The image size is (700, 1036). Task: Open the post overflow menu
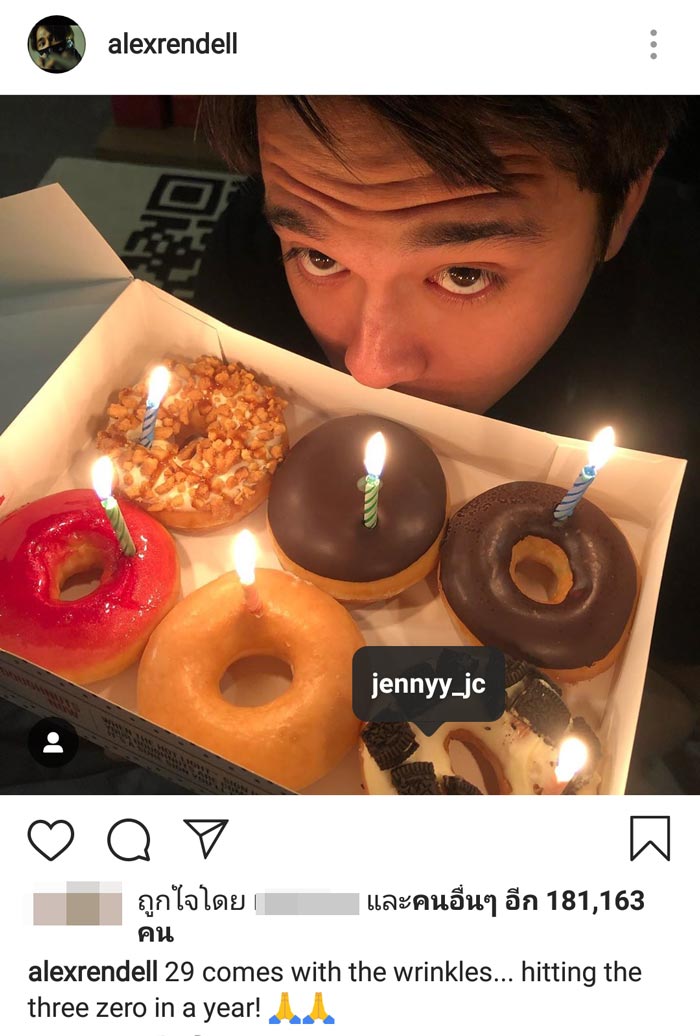pyautogui.click(x=653, y=44)
